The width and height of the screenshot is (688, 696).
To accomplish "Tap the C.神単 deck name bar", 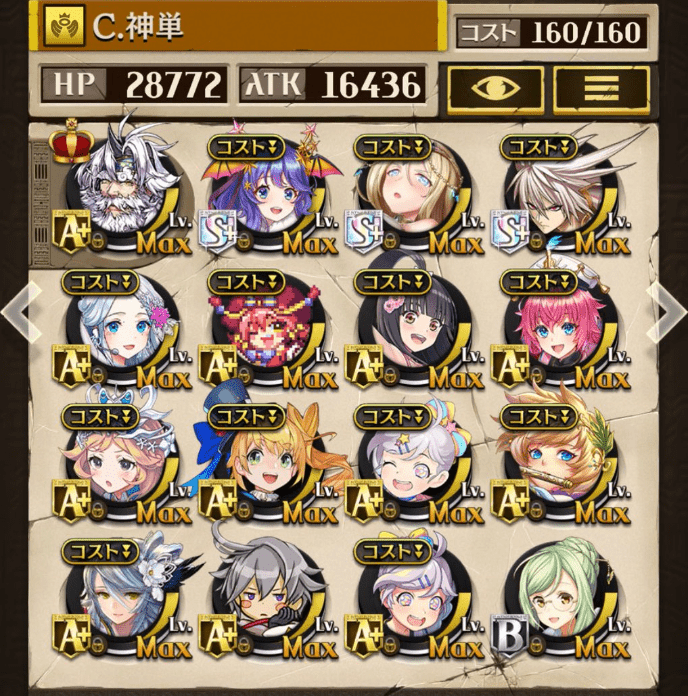I will coord(240,28).
